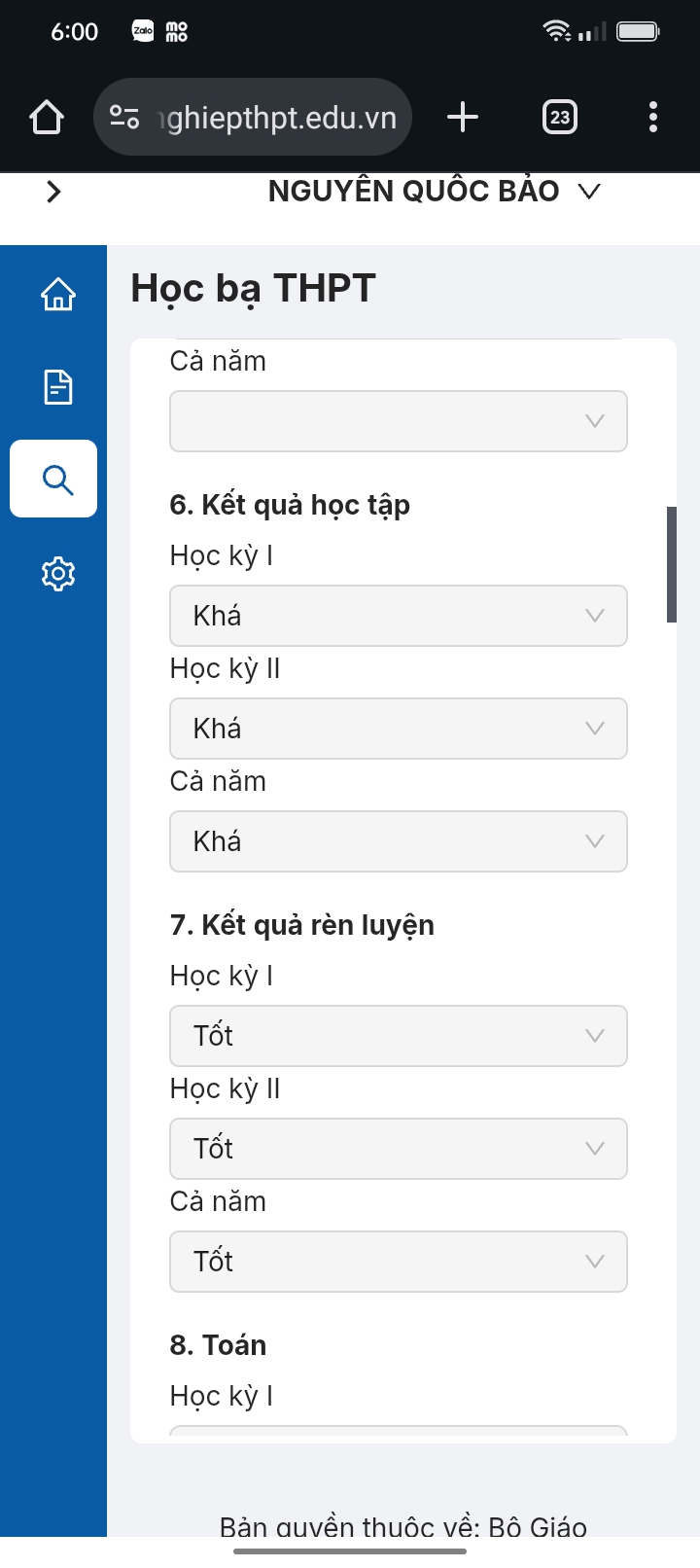The image size is (700, 1568).
Task: Select the search icon in sidebar
Action: (x=53, y=479)
